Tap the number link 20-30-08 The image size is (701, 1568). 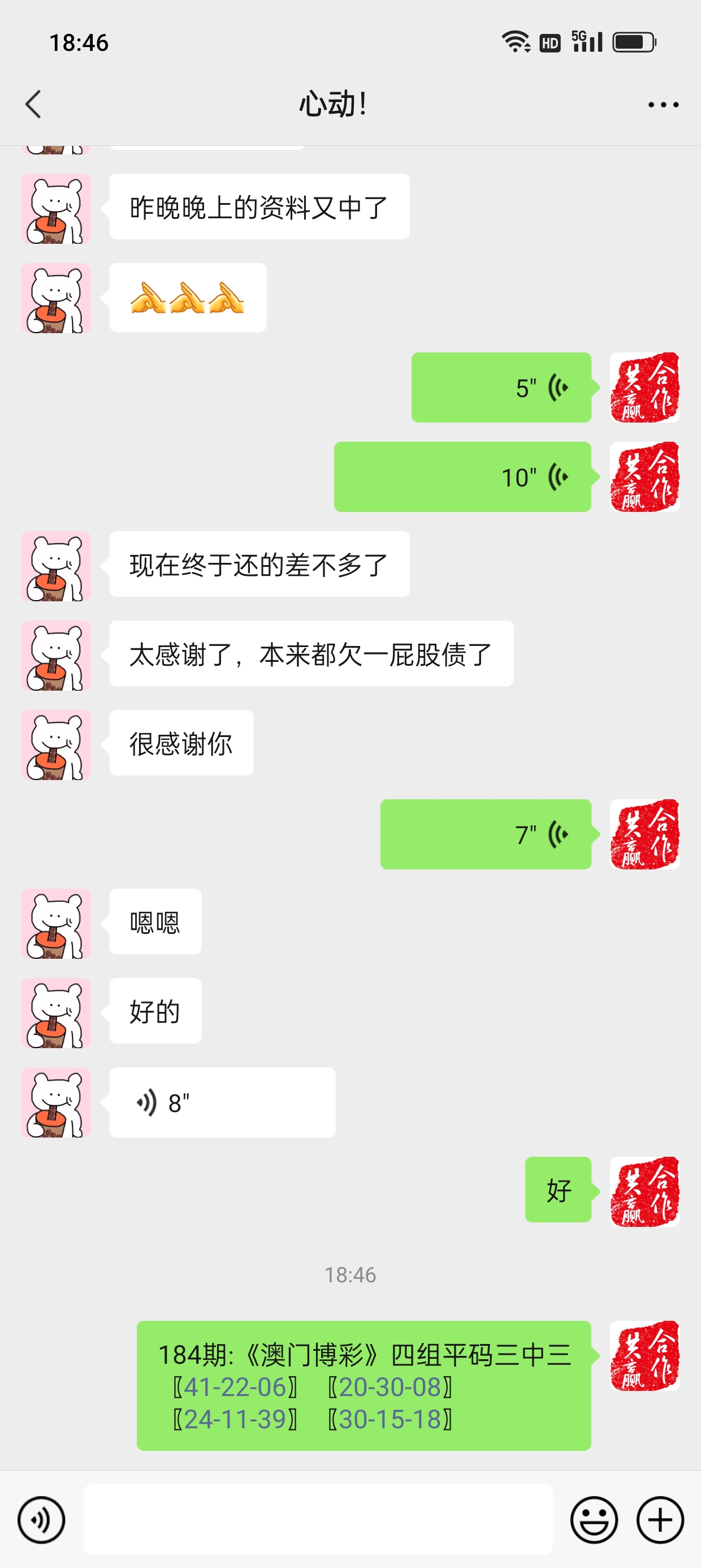390,1387
